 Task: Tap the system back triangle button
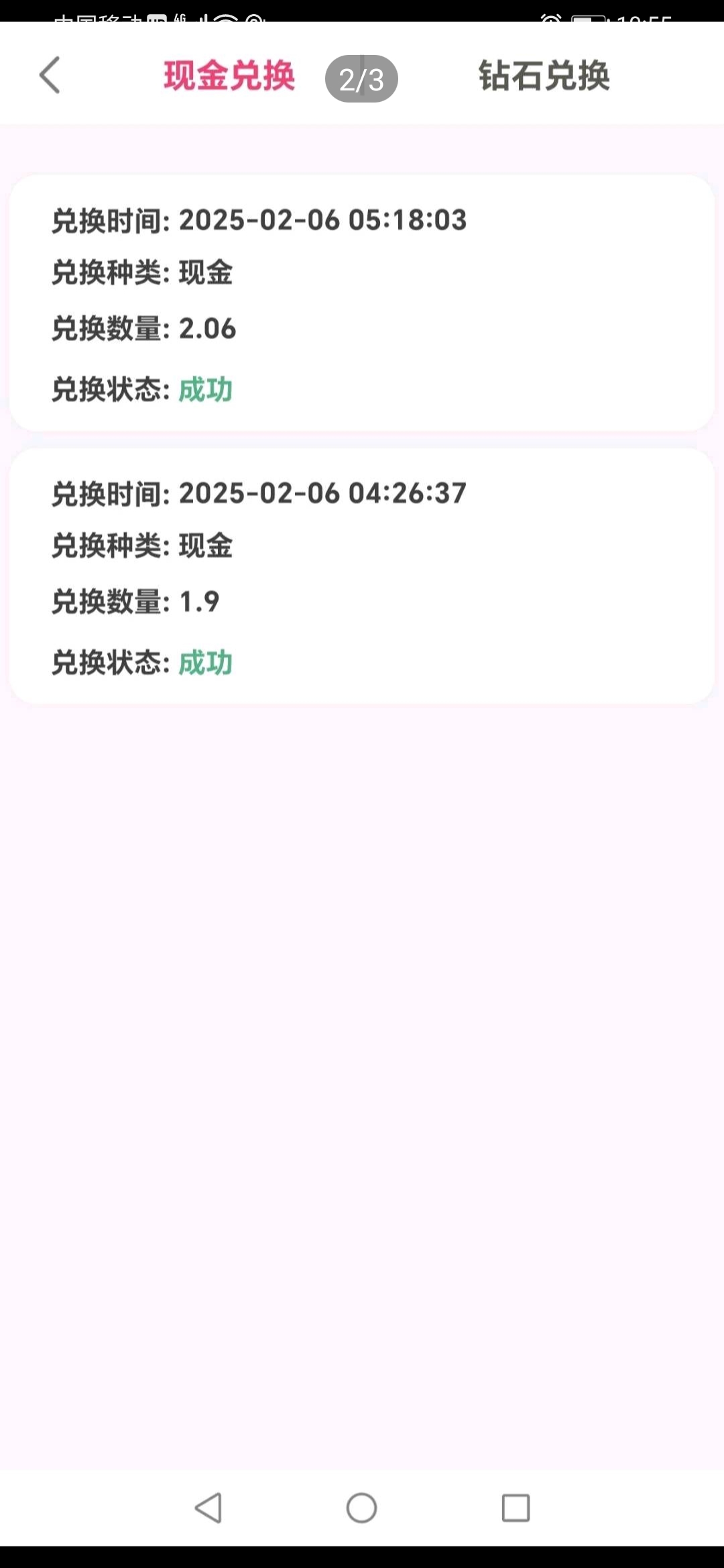pos(208,1508)
